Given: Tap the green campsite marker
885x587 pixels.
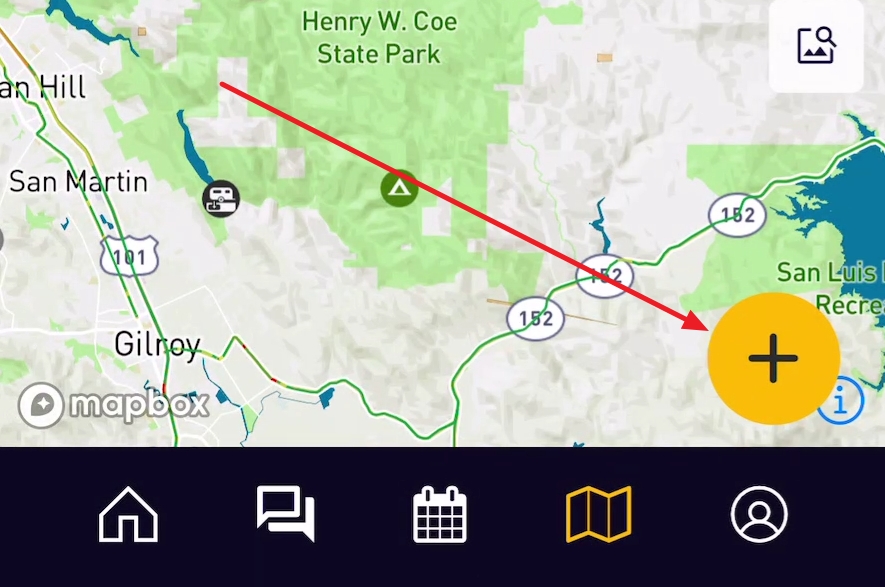Looking at the screenshot, I should pyautogui.click(x=399, y=187).
